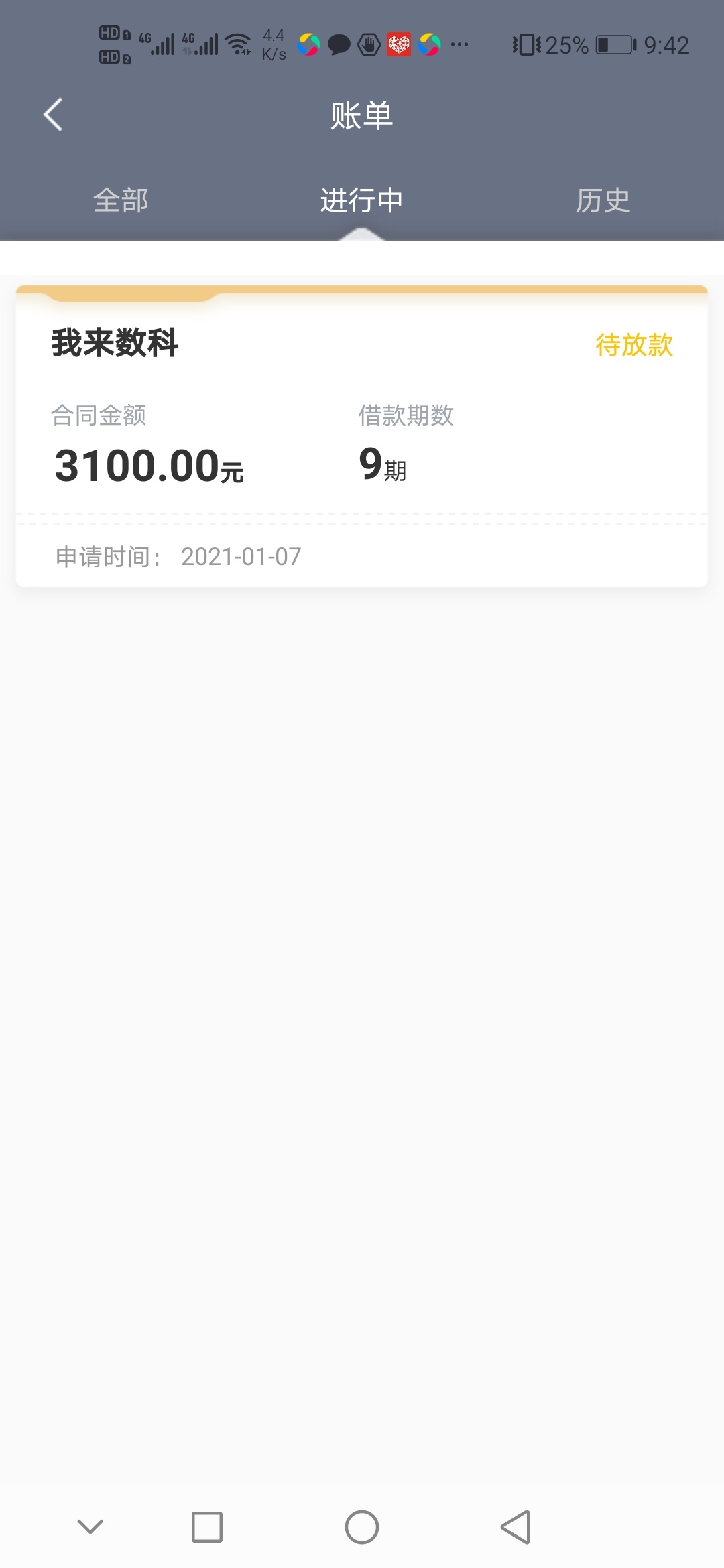The image size is (724, 1568).
Task: Tap the system home button
Action: (x=362, y=1527)
